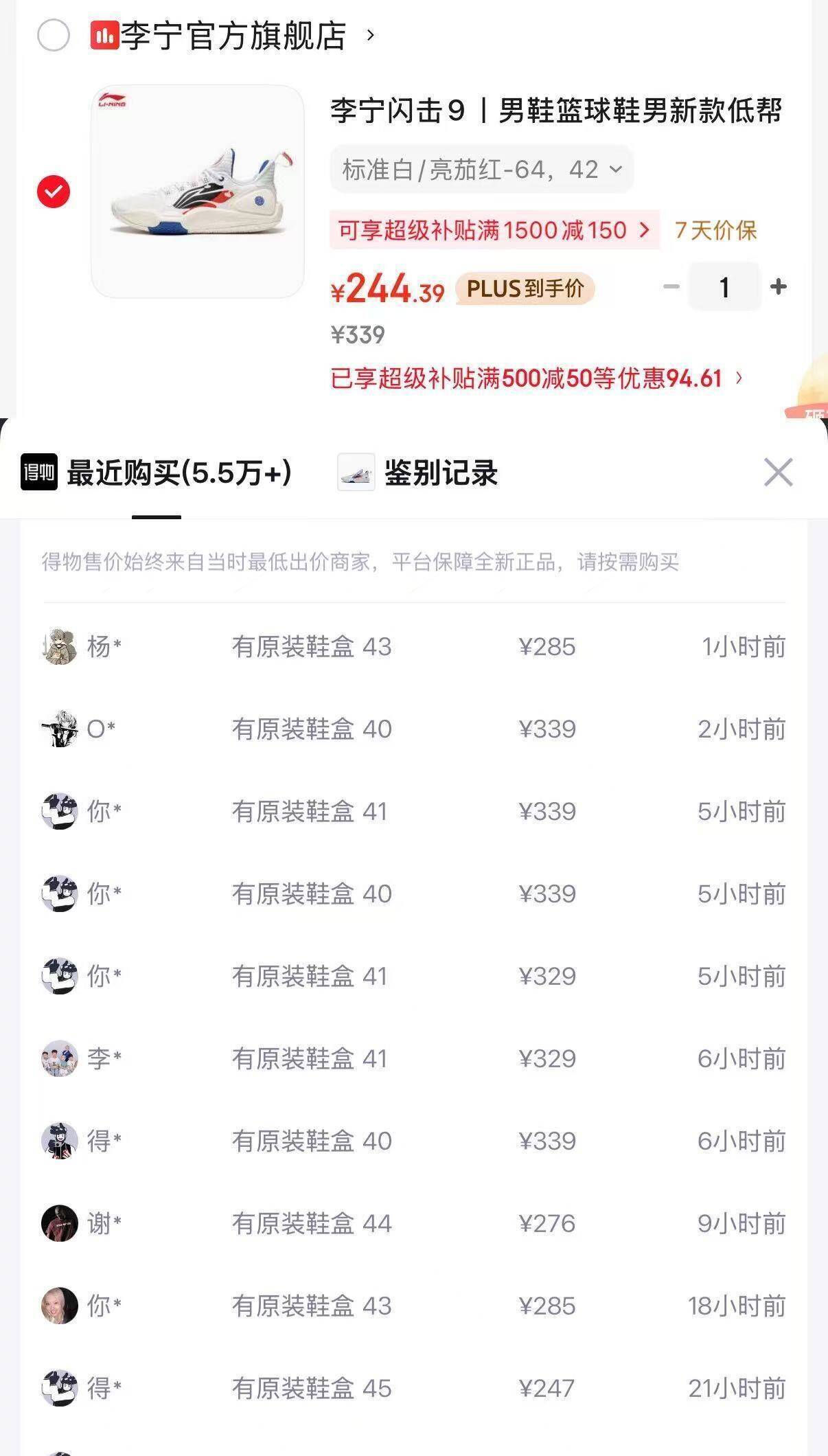The width and height of the screenshot is (828, 1456).
Task: Edit the quantity field showing 1
Action: (724, 287)
